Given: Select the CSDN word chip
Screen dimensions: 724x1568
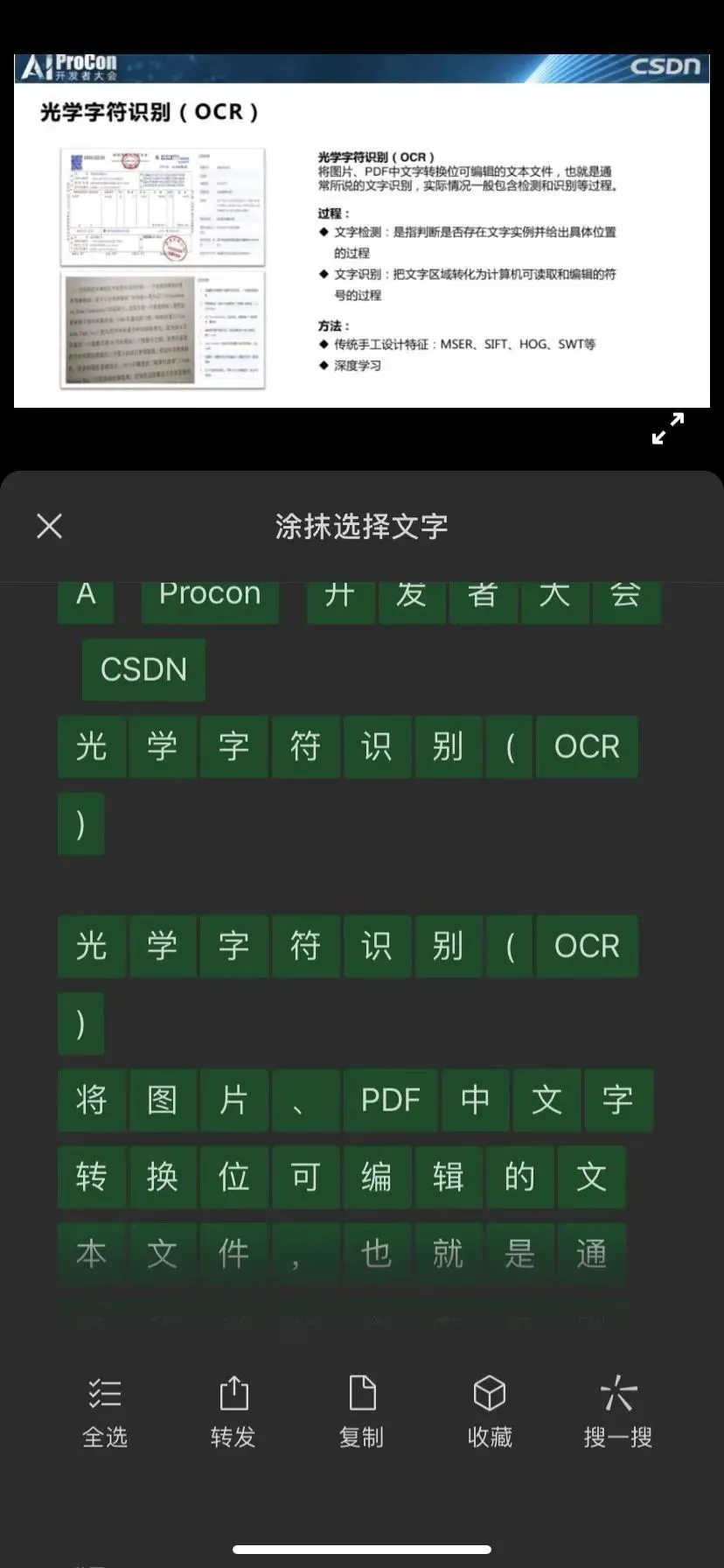Looking at the screenshot, I should 143,669.
